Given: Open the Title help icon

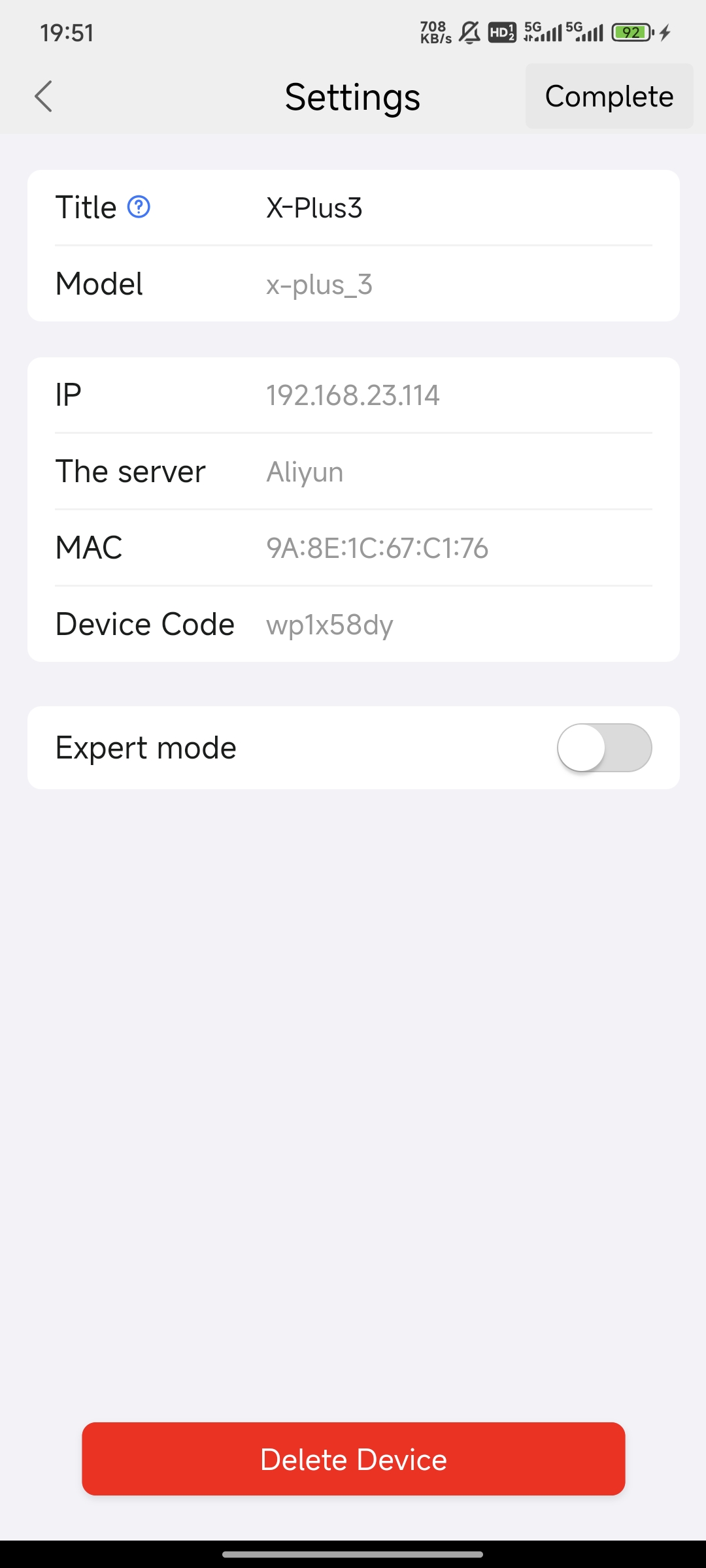Looking at the screenshot, I should 139,207.
